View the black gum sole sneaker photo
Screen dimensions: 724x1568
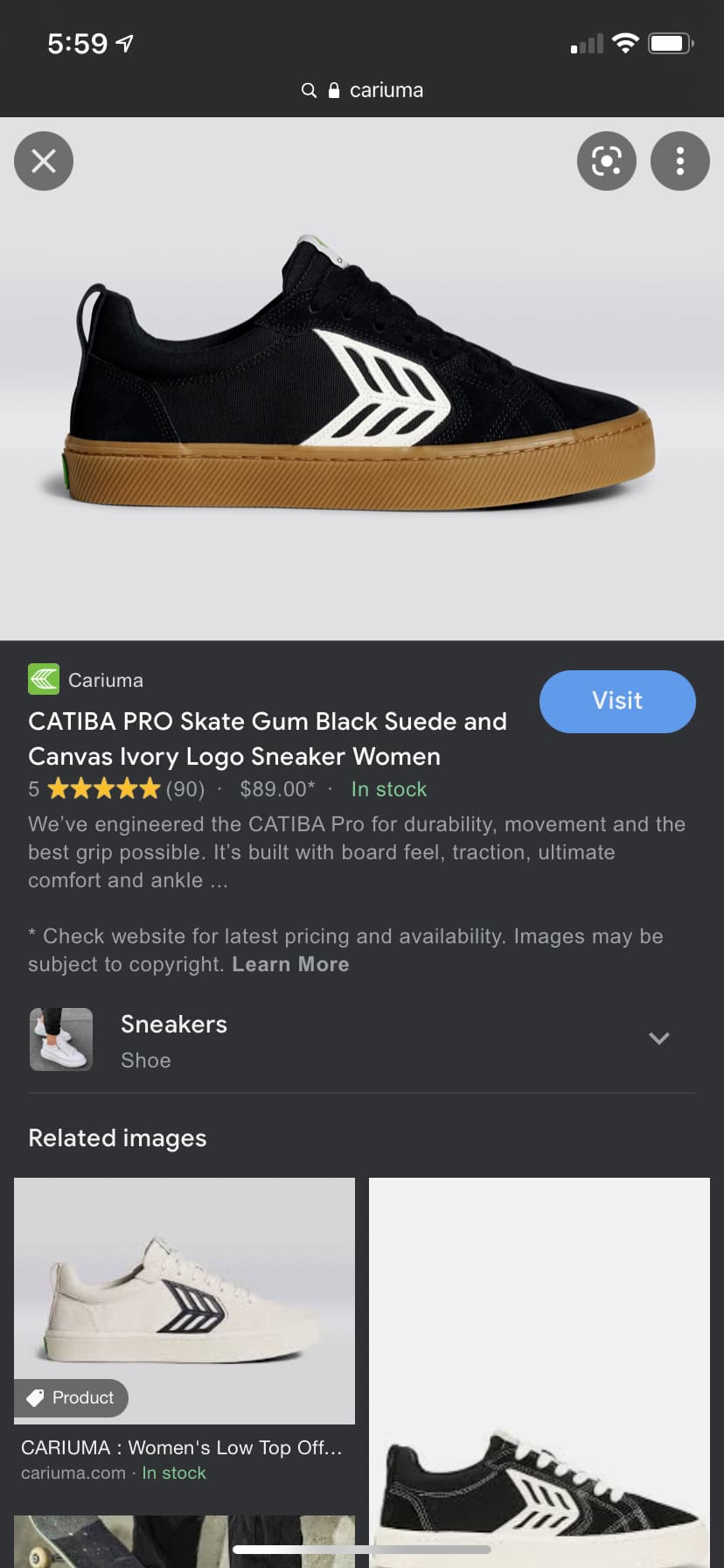tap(362, 378)
